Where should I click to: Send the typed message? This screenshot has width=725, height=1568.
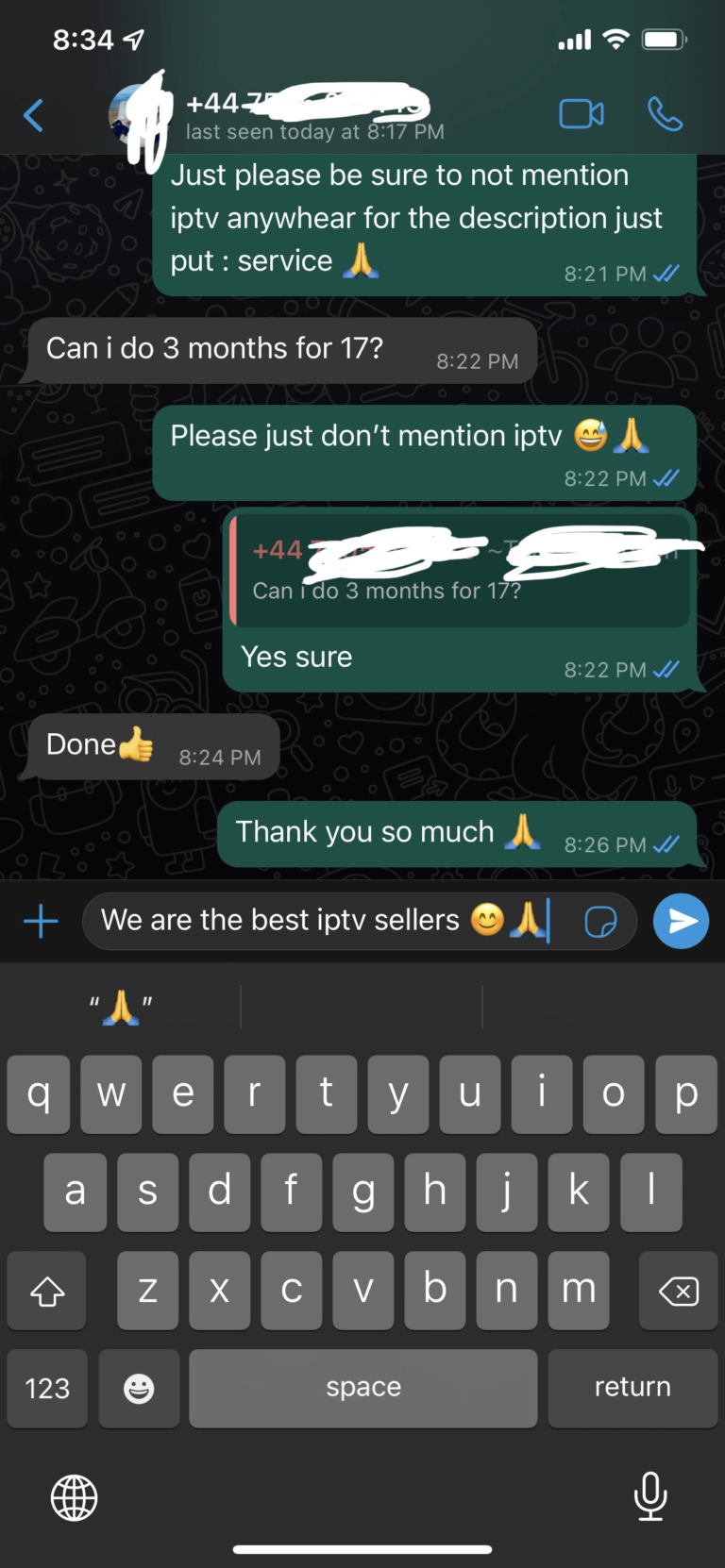click(681, 921)
